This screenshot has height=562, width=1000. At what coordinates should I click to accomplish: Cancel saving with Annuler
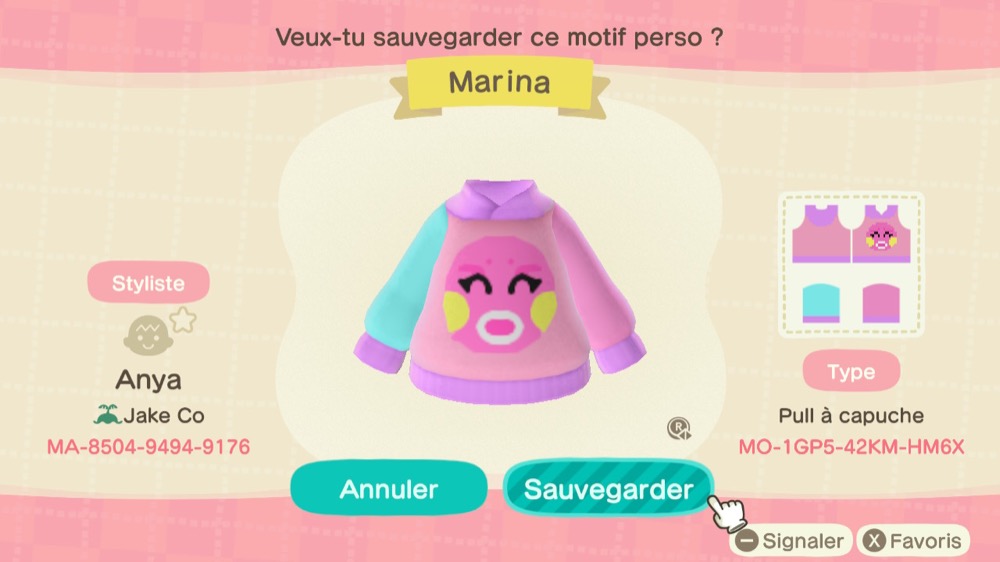389,489
